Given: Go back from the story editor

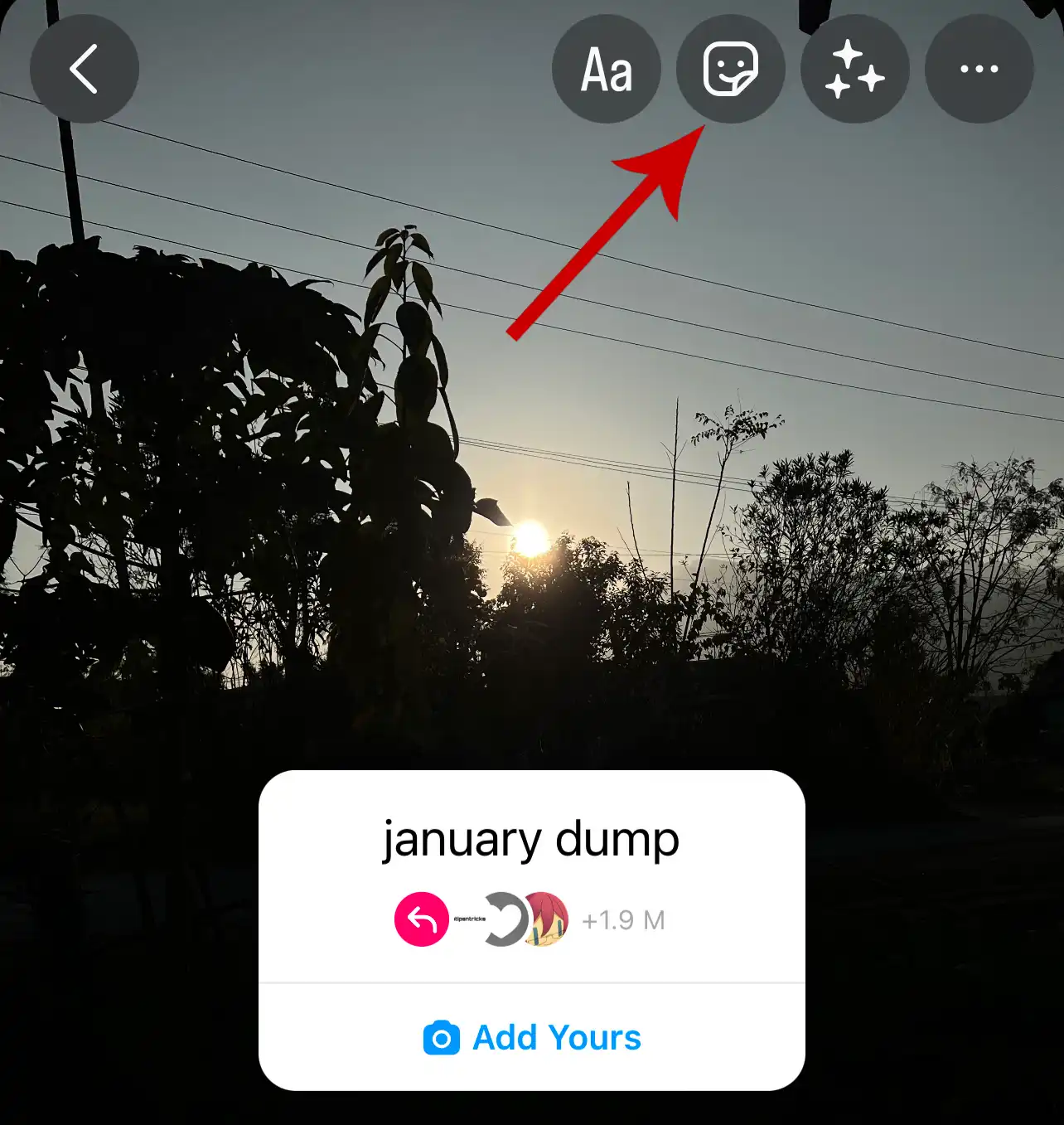Looking at the screenshot, I should [x=84, y=69].
